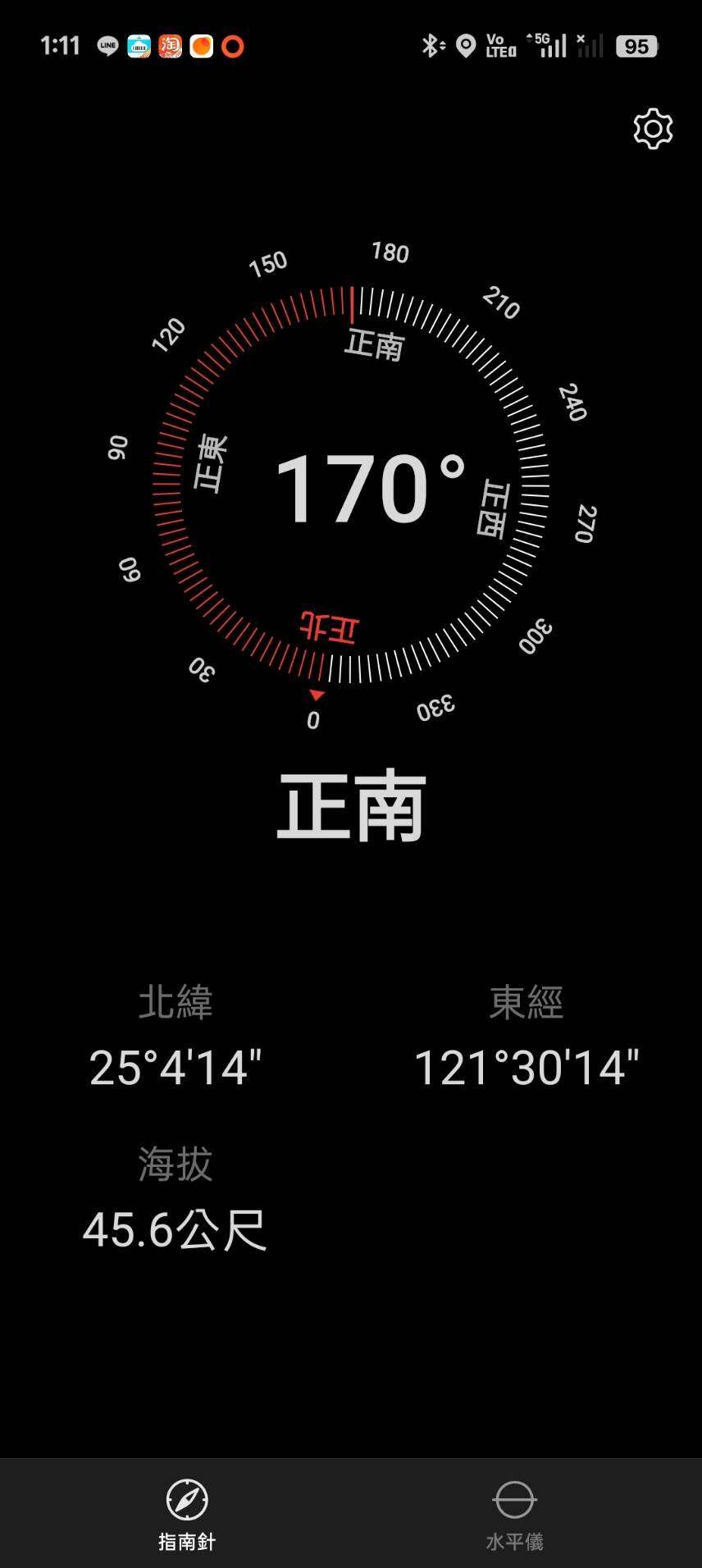Open the compass settings gear

click(653, 129)
